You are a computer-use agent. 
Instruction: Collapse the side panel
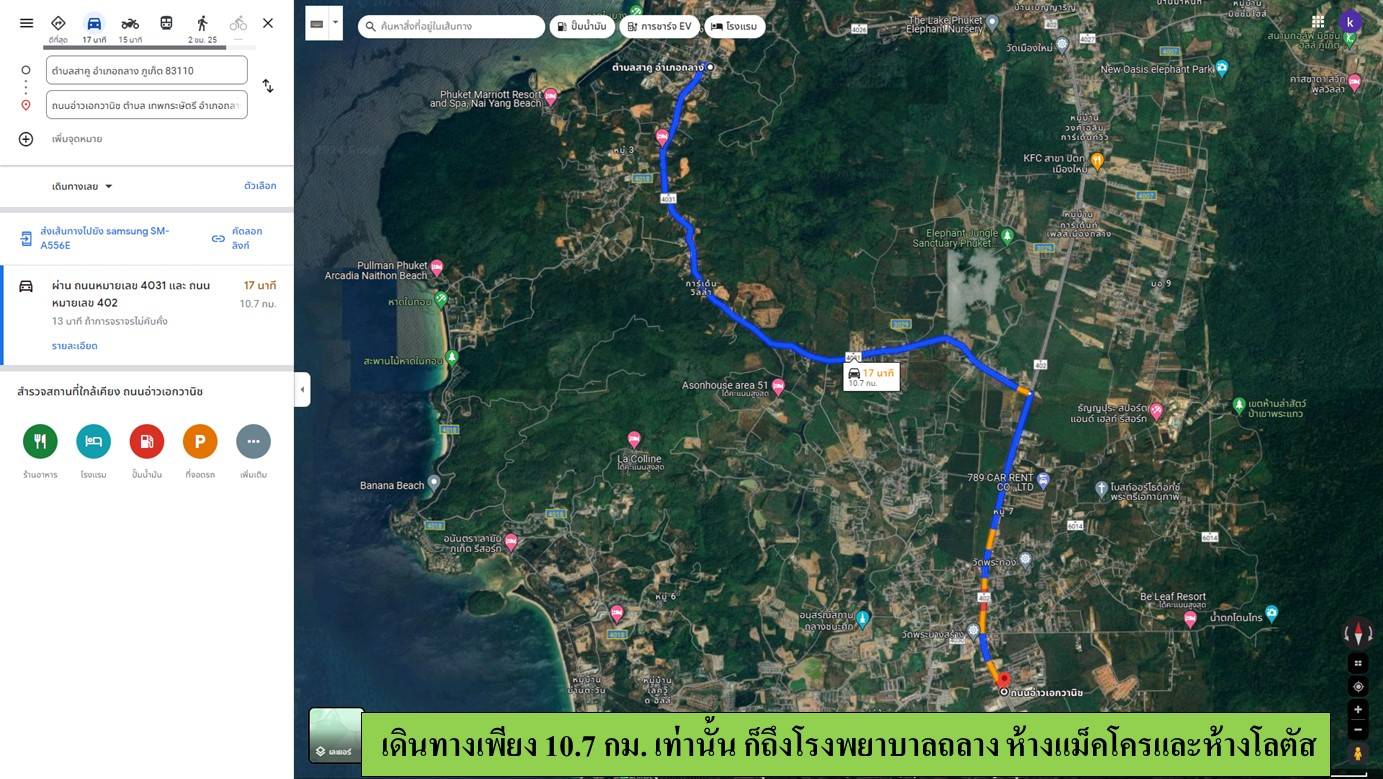click(302, 389)
